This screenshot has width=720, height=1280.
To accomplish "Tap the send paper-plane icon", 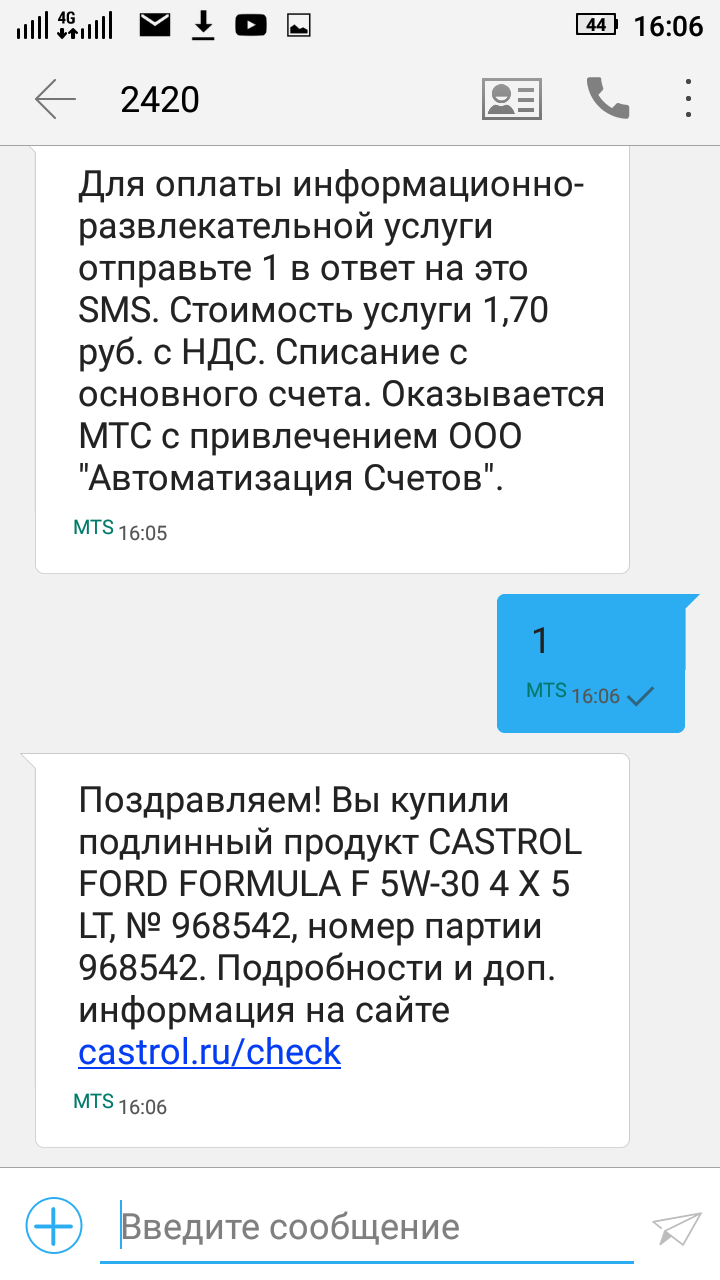I will click(677, 1227).
